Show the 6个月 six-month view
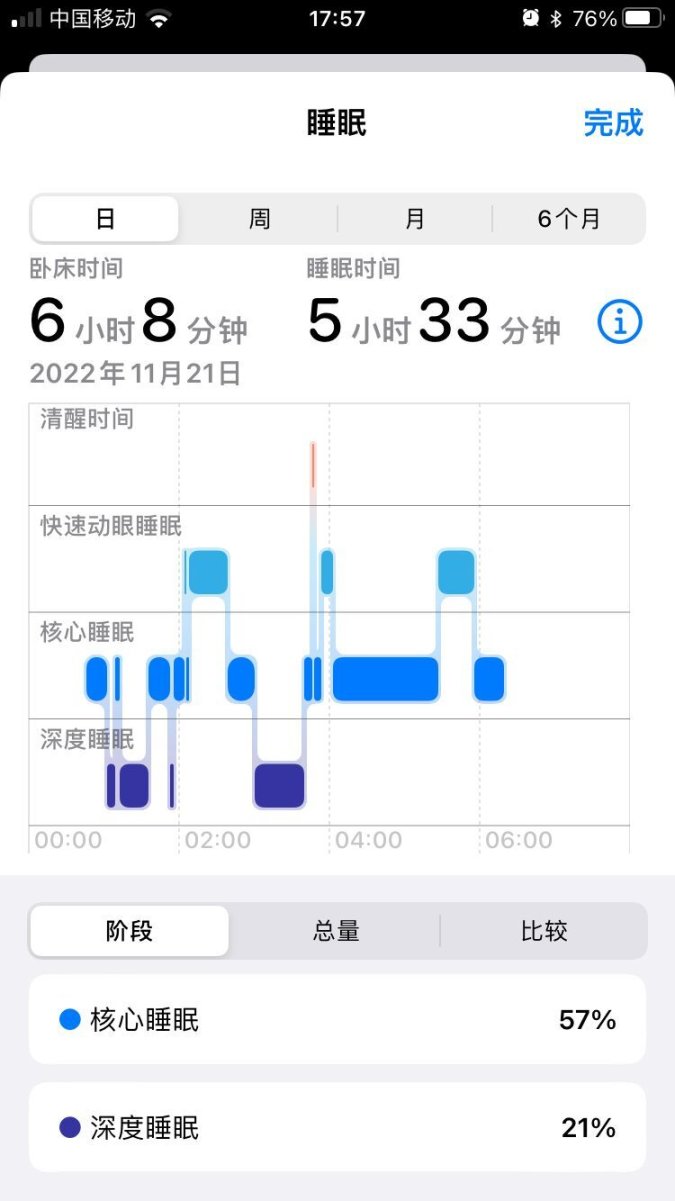The height and width of the screenshot is (1201, 675). click(x=569, y=219)
